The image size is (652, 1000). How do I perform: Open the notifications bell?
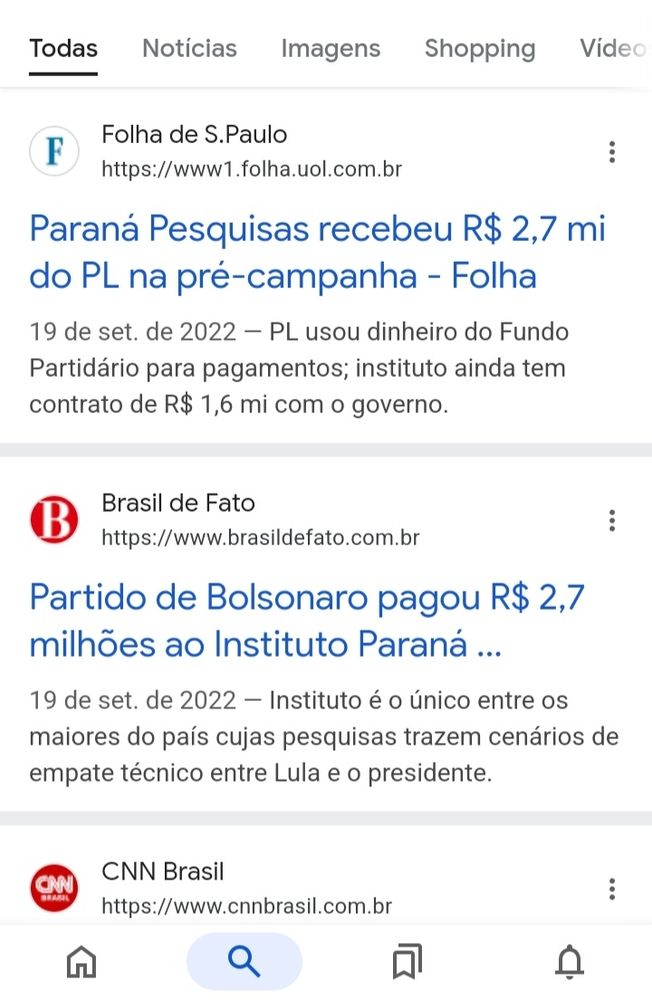(x=570, y=962)
